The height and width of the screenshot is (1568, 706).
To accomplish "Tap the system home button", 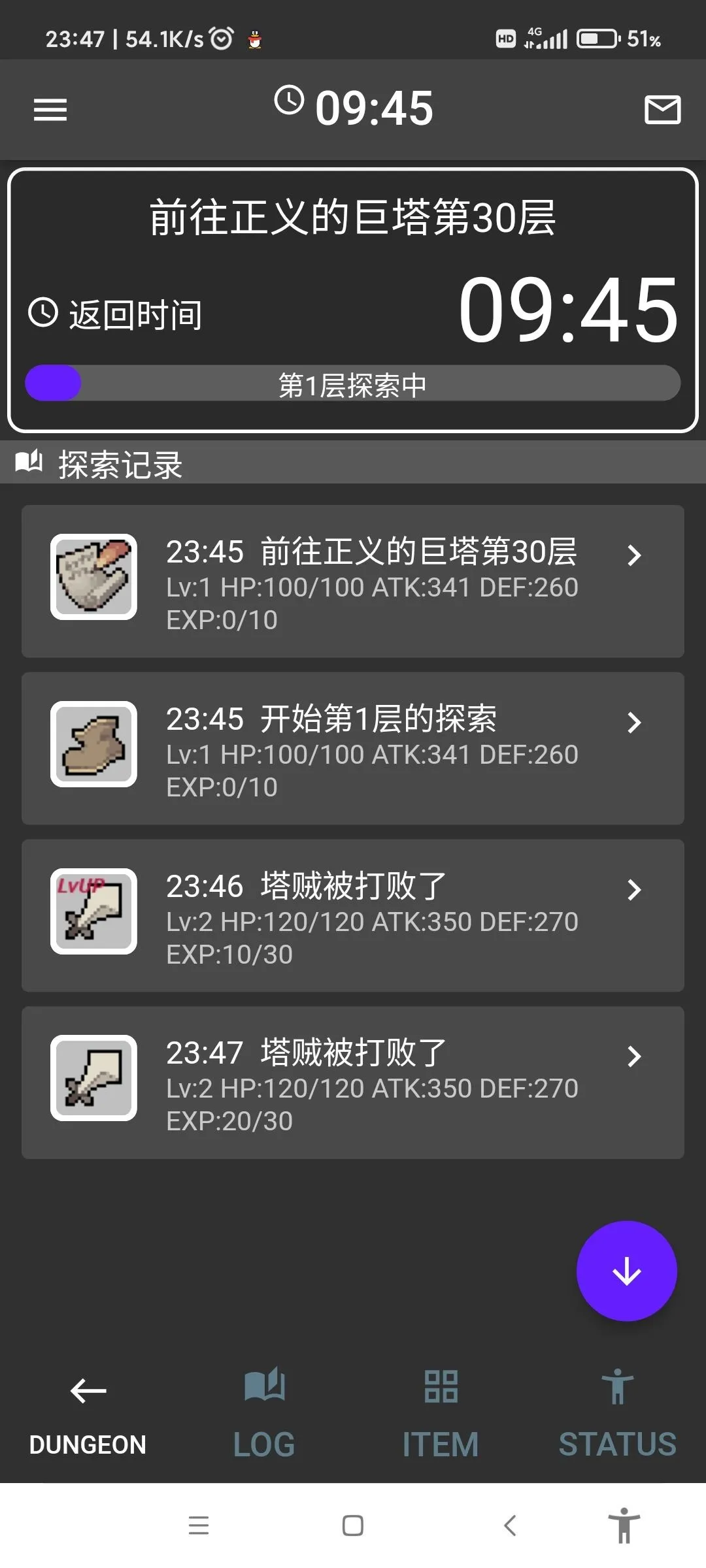I will [x=353, y=1526].
